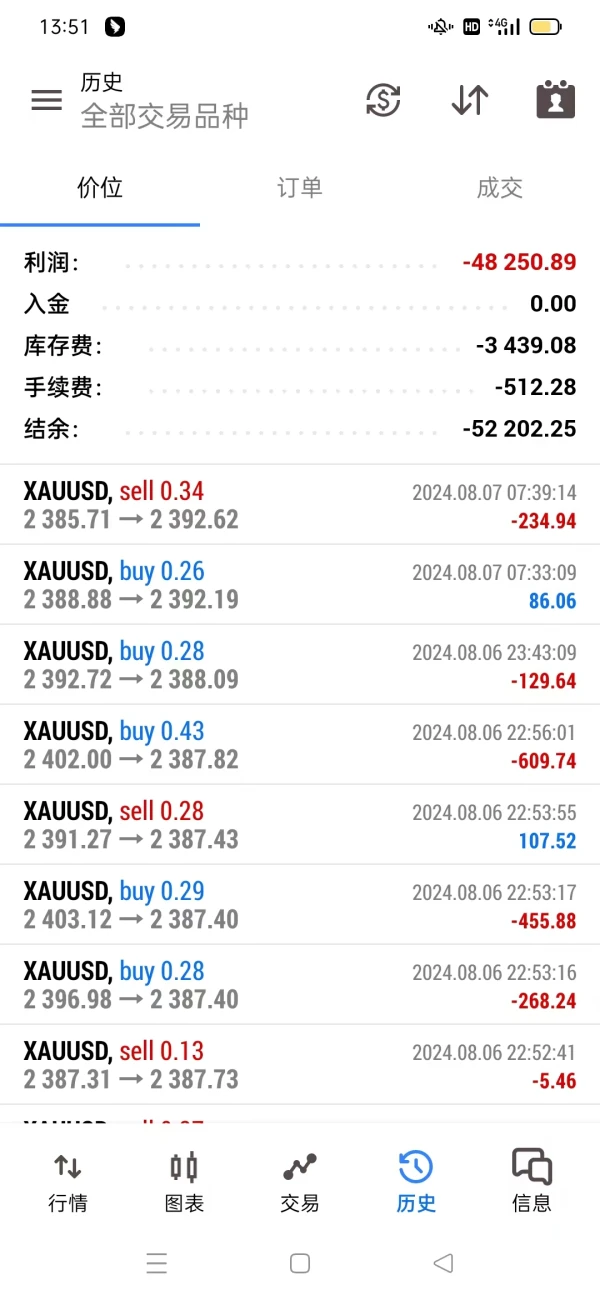Open the buy 0.29 trade at 22:53:17

[x=300, y=905]
